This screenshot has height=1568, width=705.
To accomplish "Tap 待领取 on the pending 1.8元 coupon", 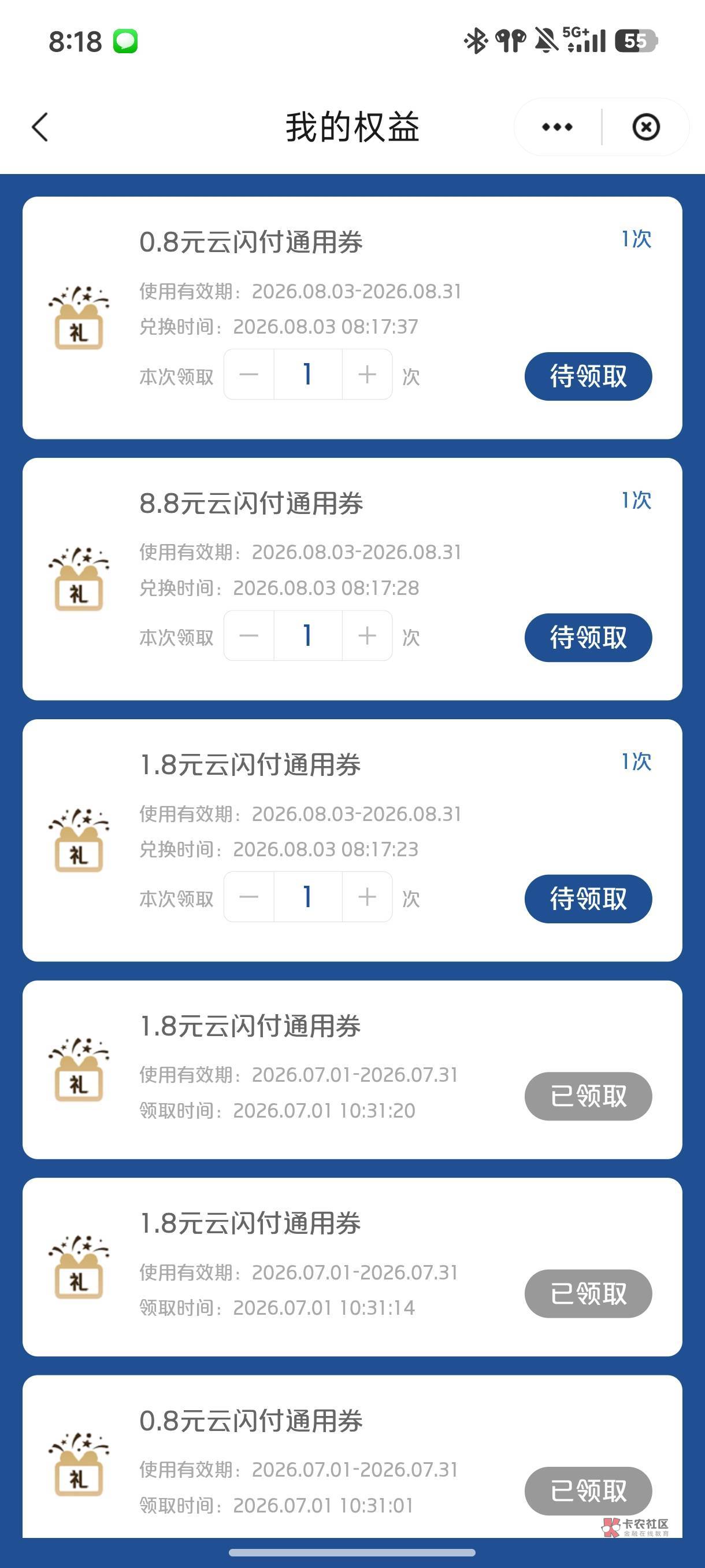I will pos(588,898).
